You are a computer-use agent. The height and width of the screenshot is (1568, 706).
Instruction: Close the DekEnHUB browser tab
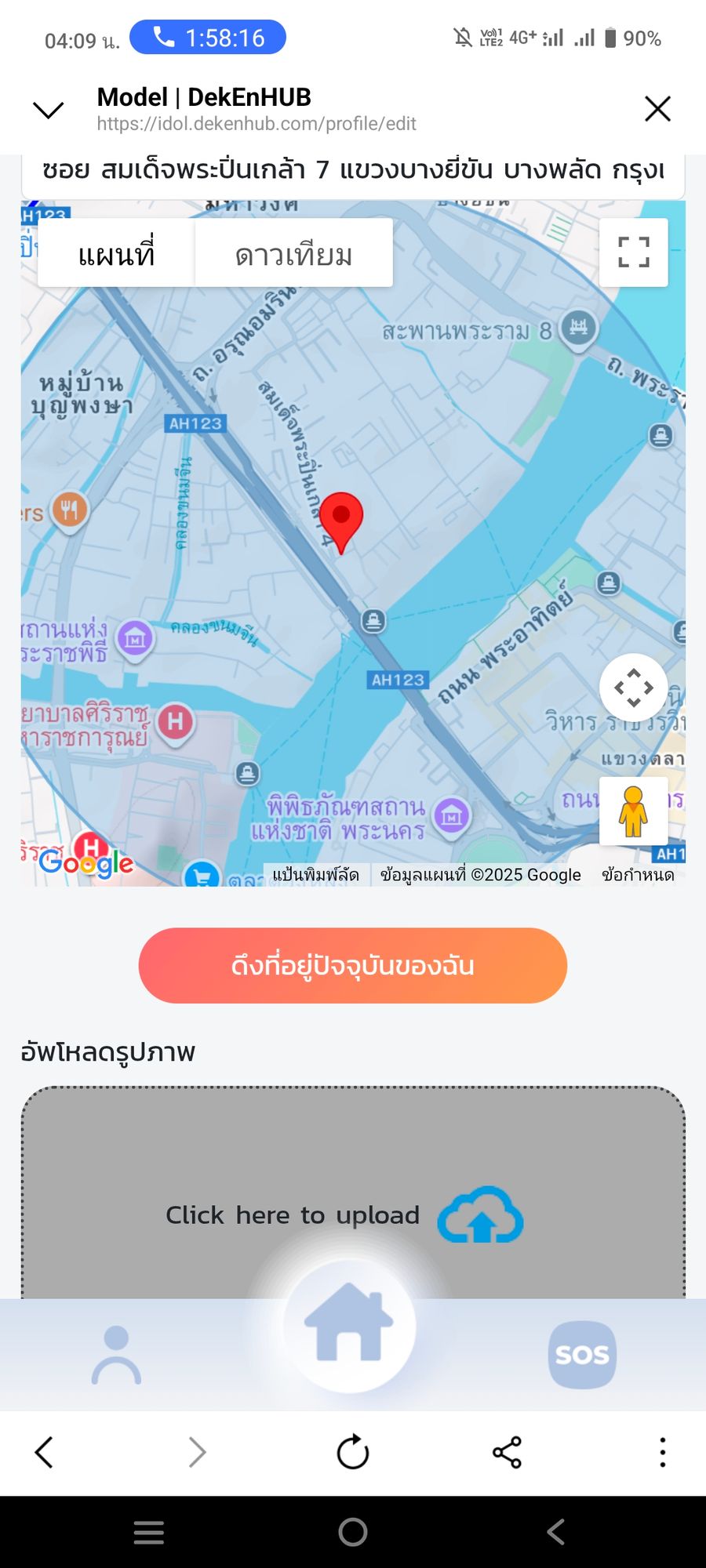coord(657,109)
